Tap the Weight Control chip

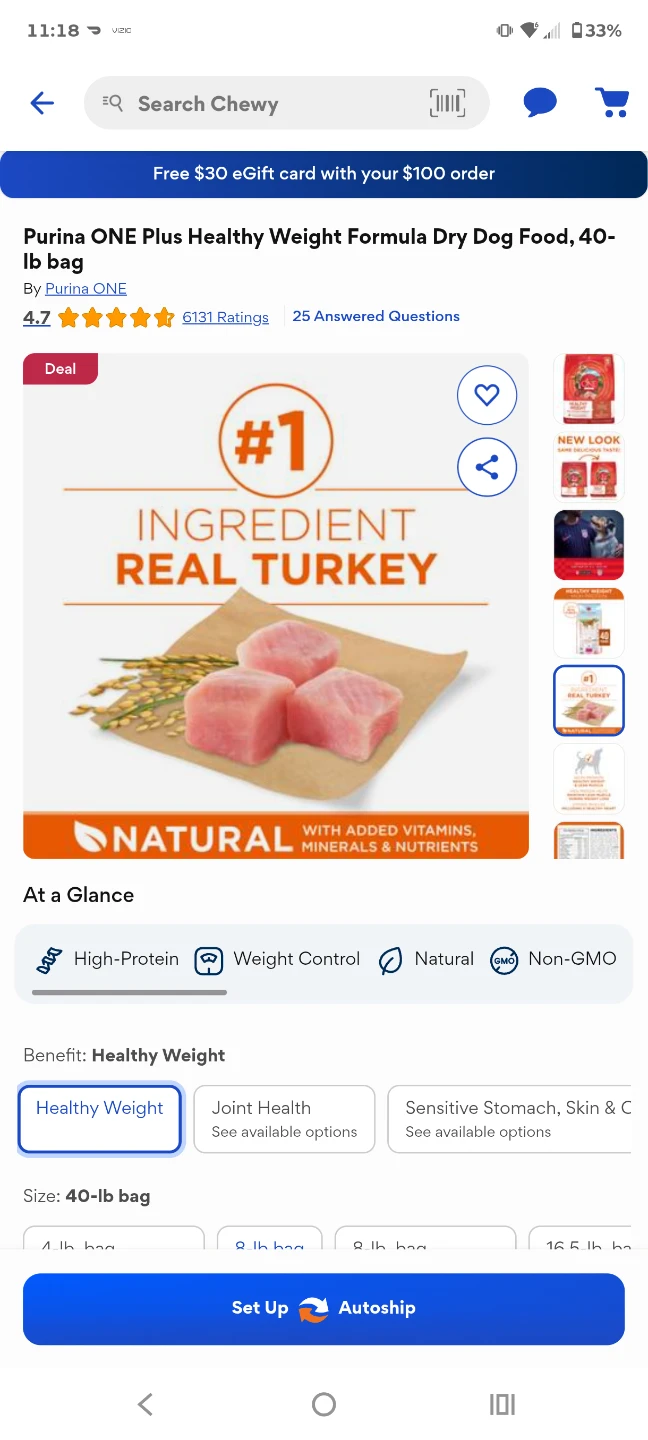277,960
